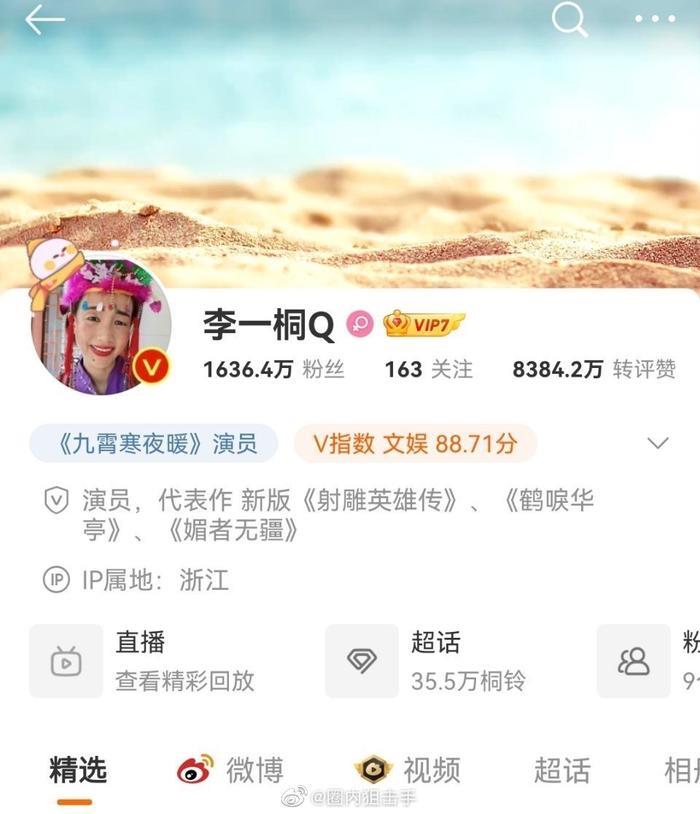Viewport: 700px width, 814px height.
Task: Select the 精选 tab
Action: [77, 770]
